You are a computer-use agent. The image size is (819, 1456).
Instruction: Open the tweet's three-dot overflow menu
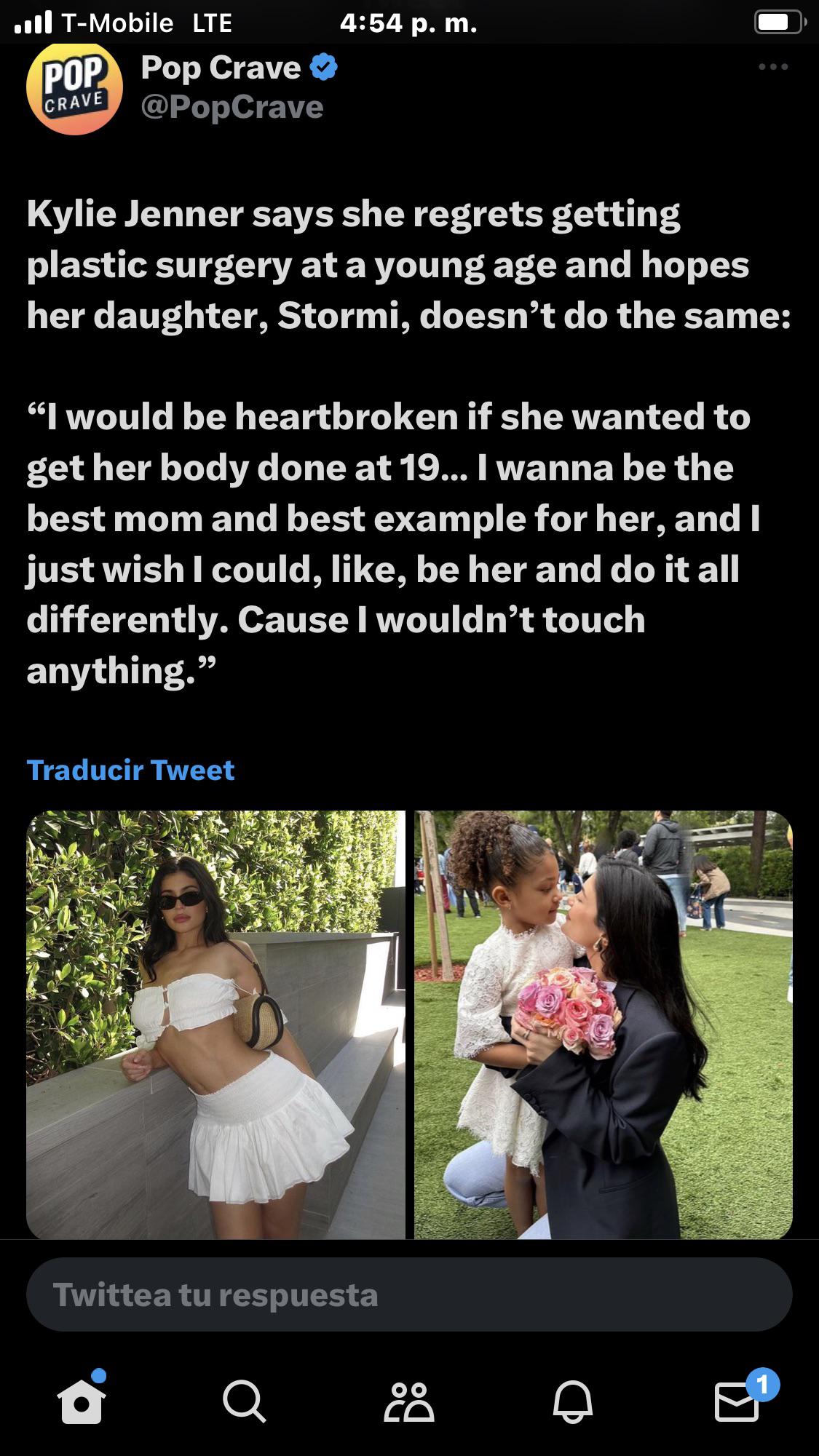tap(772, 67)
